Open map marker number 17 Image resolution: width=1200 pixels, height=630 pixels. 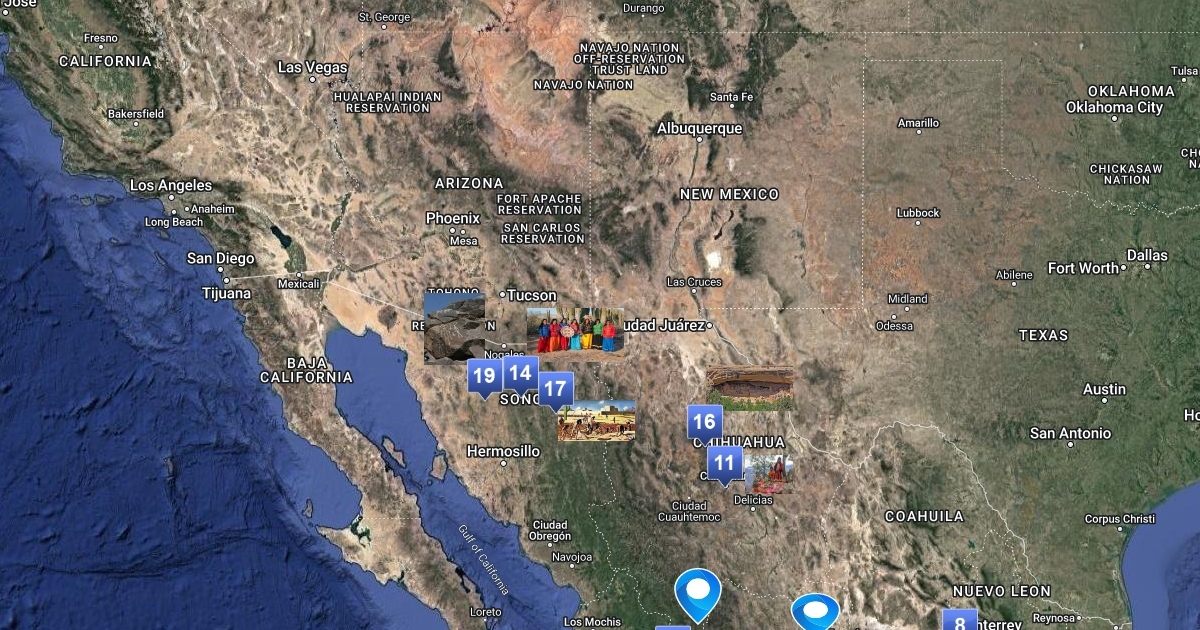555,389
